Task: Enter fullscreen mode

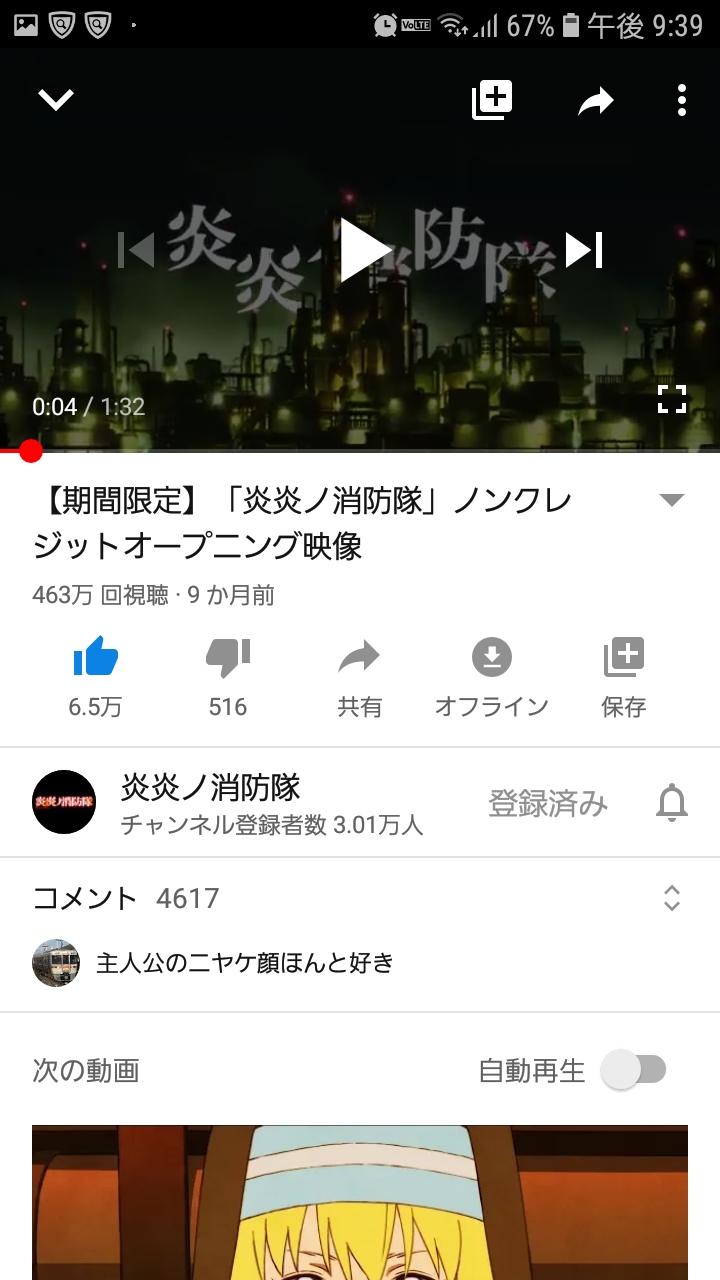Action: [x=672, y=399]
